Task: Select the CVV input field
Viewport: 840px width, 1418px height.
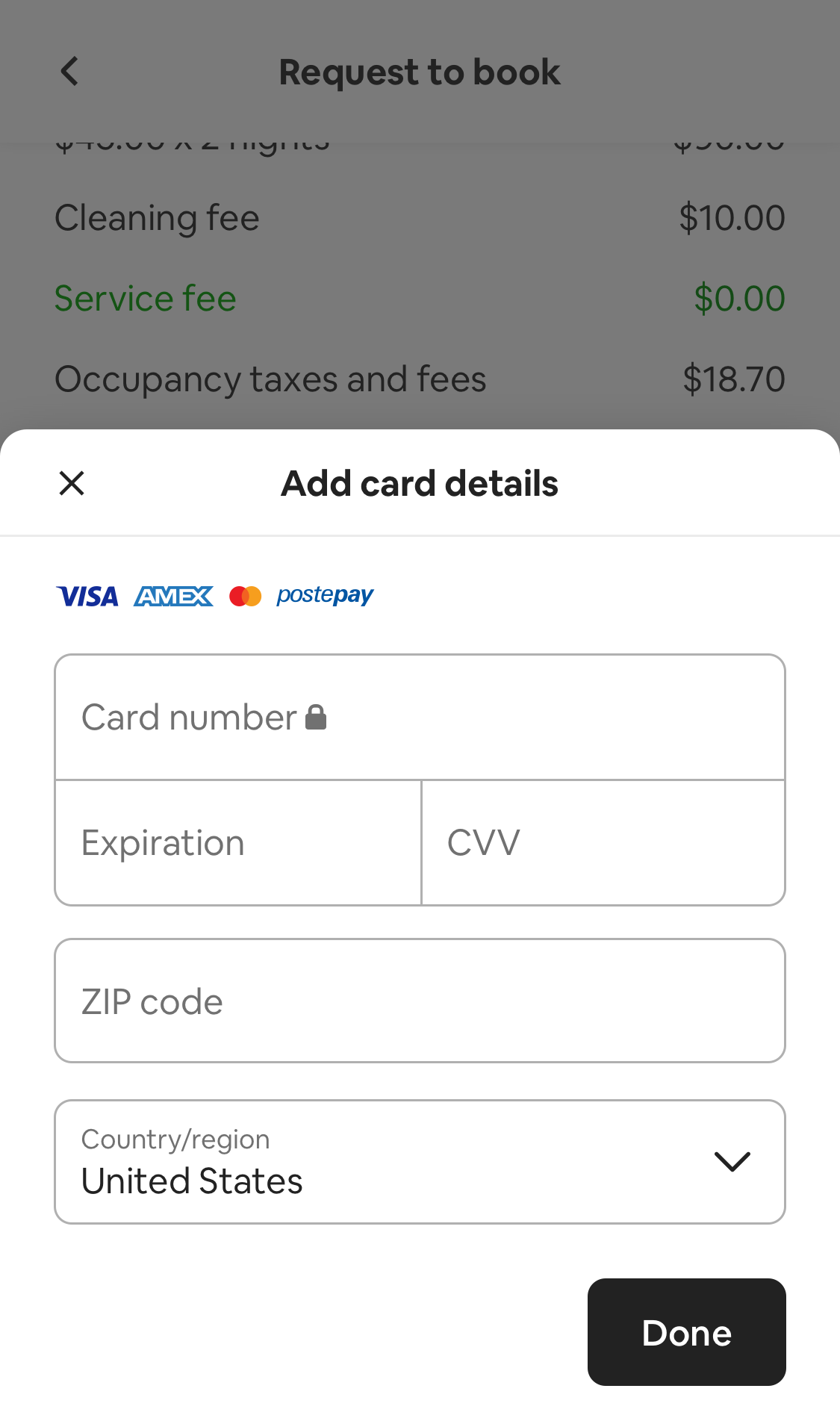Action: (x=603, y=843)
